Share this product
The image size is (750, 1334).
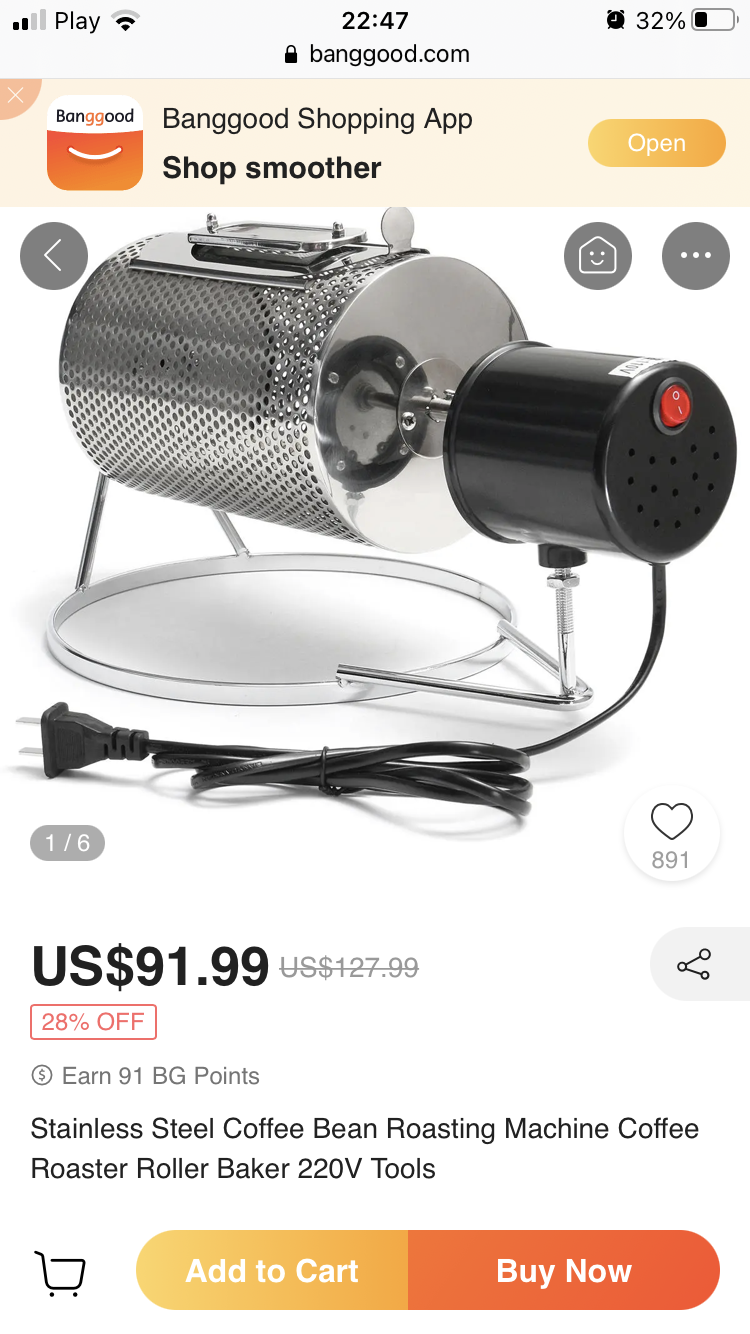[694, 965]
